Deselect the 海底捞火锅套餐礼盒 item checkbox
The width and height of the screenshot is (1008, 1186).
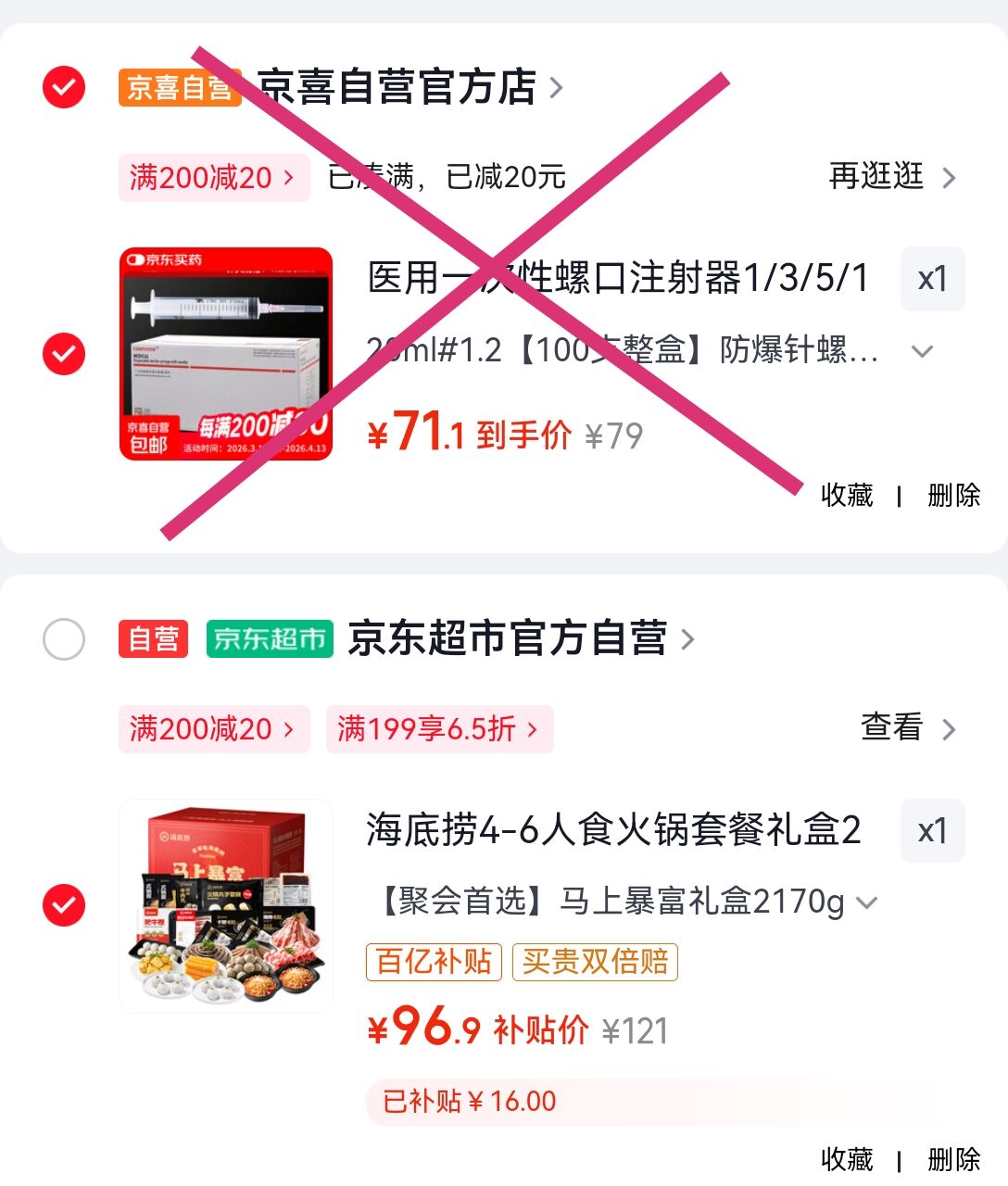tap(64, 905)
